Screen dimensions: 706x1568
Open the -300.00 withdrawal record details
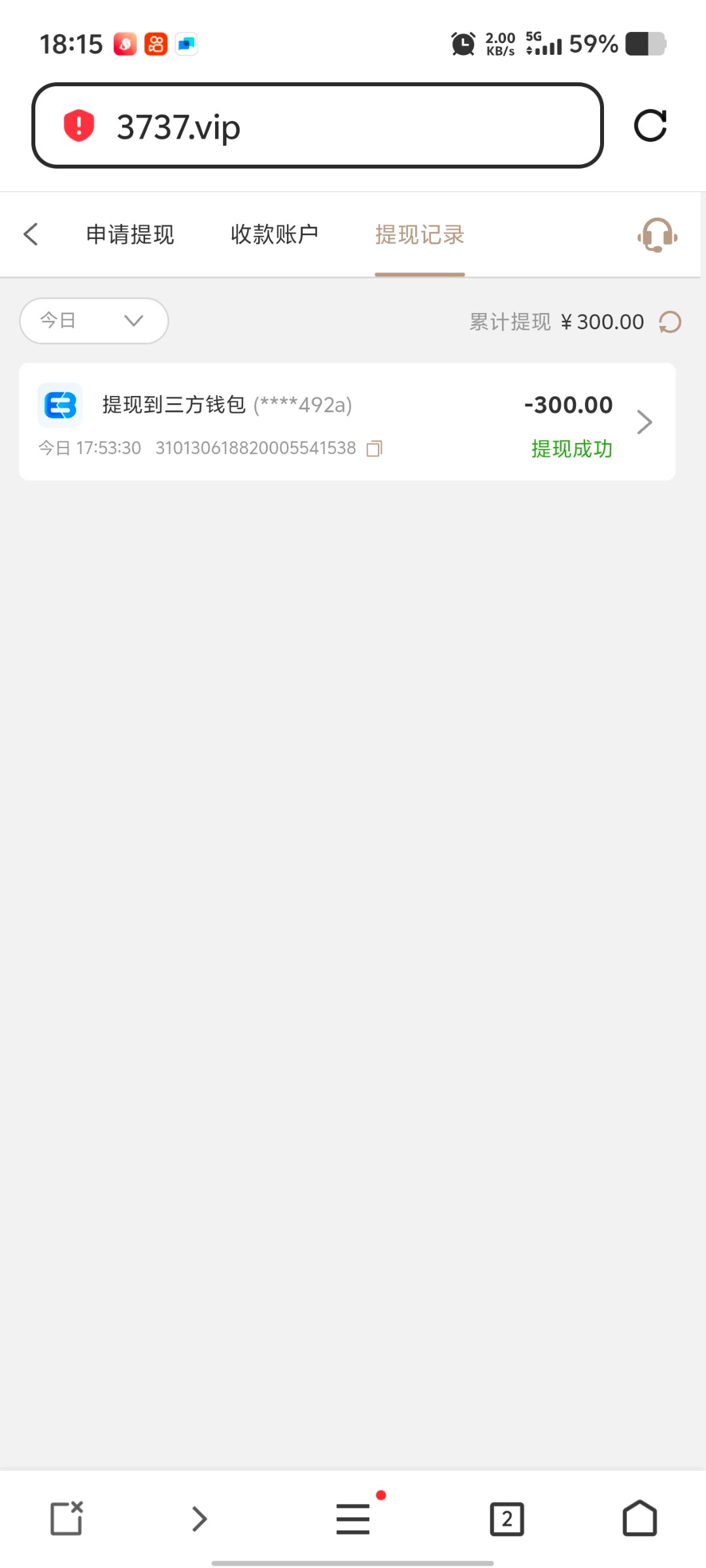click(x=644, y=422)
